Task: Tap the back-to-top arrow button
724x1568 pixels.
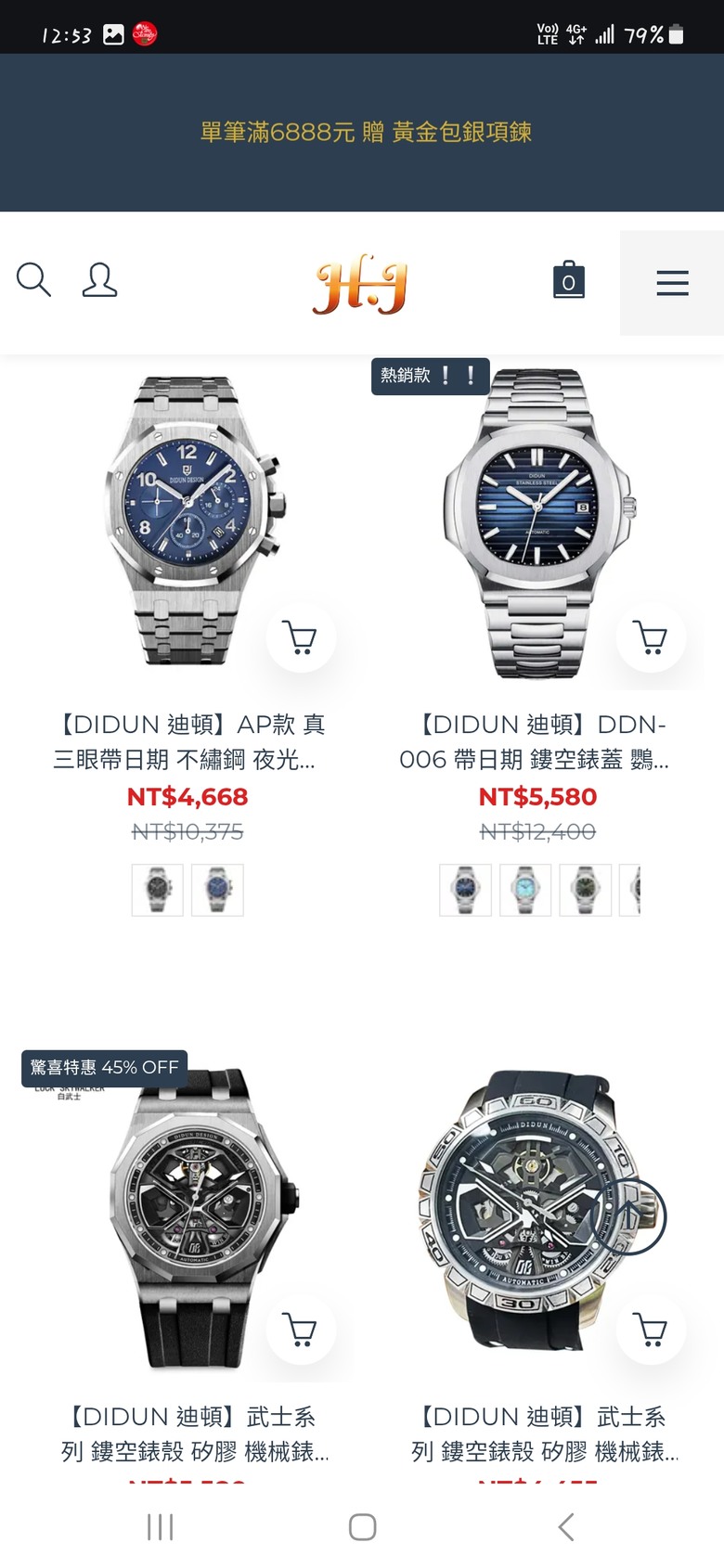Action: tap(628, 1216)
